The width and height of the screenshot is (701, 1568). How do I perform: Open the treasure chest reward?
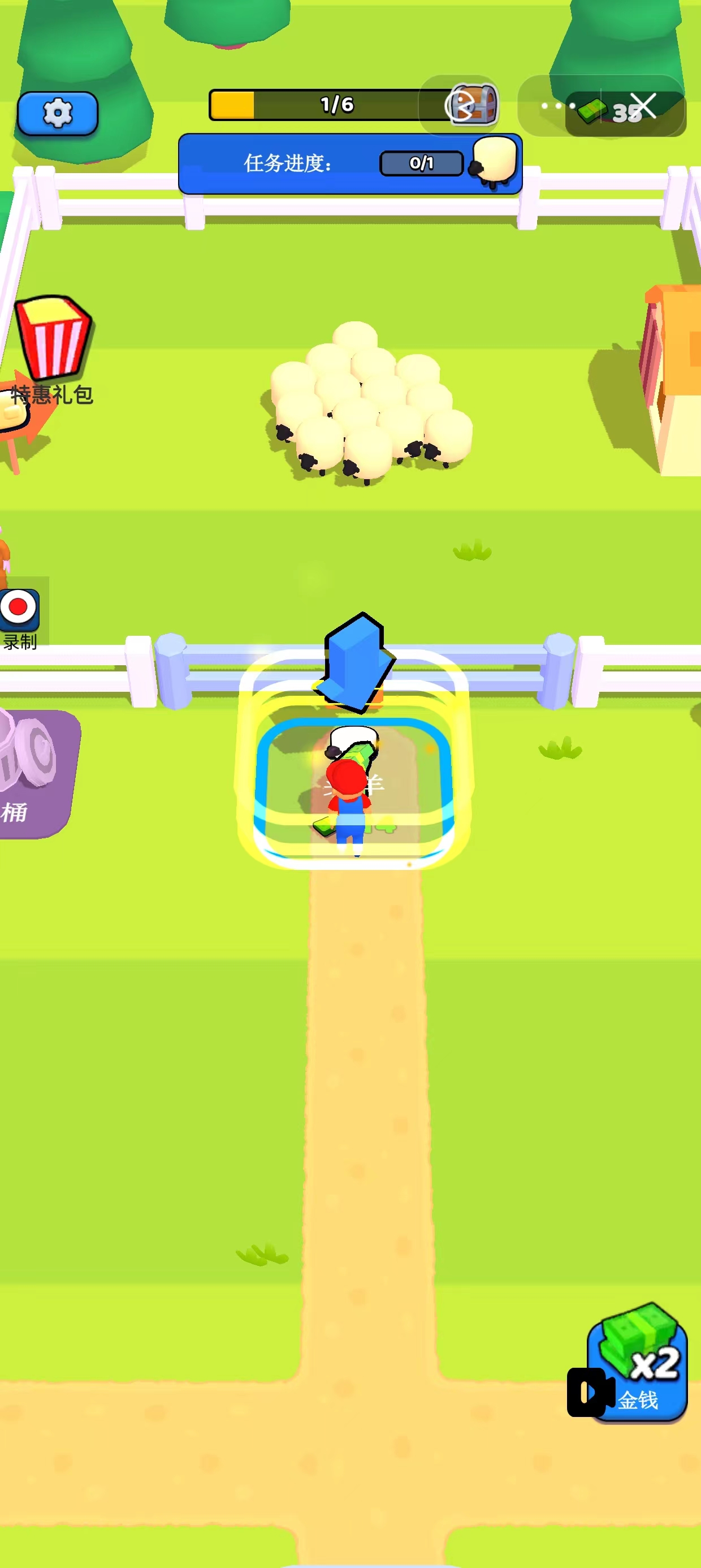coord(473,105)
